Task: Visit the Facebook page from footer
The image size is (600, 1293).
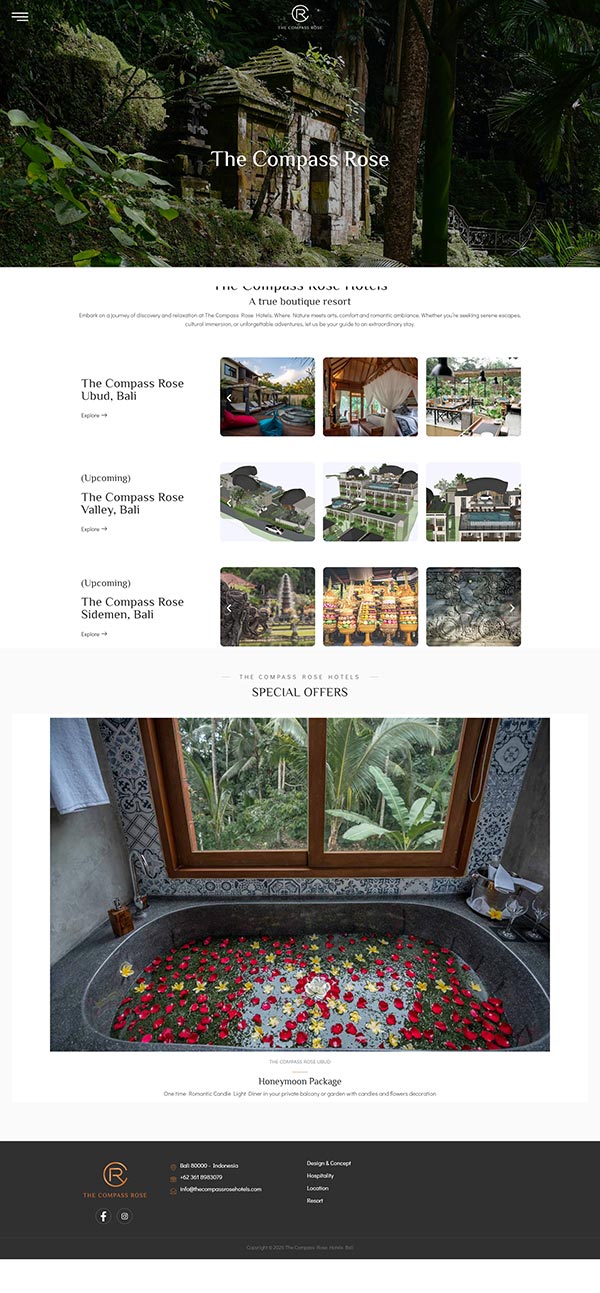Action: [103, 1216]
